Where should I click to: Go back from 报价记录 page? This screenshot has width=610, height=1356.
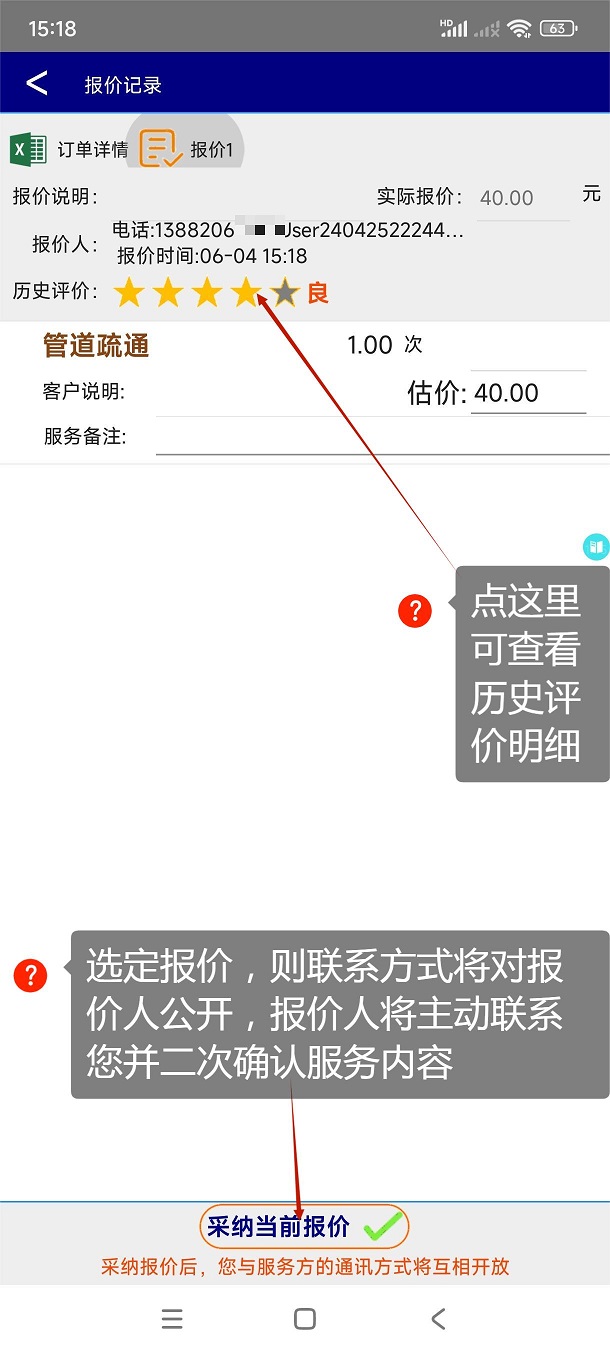[x=37, y=83]
